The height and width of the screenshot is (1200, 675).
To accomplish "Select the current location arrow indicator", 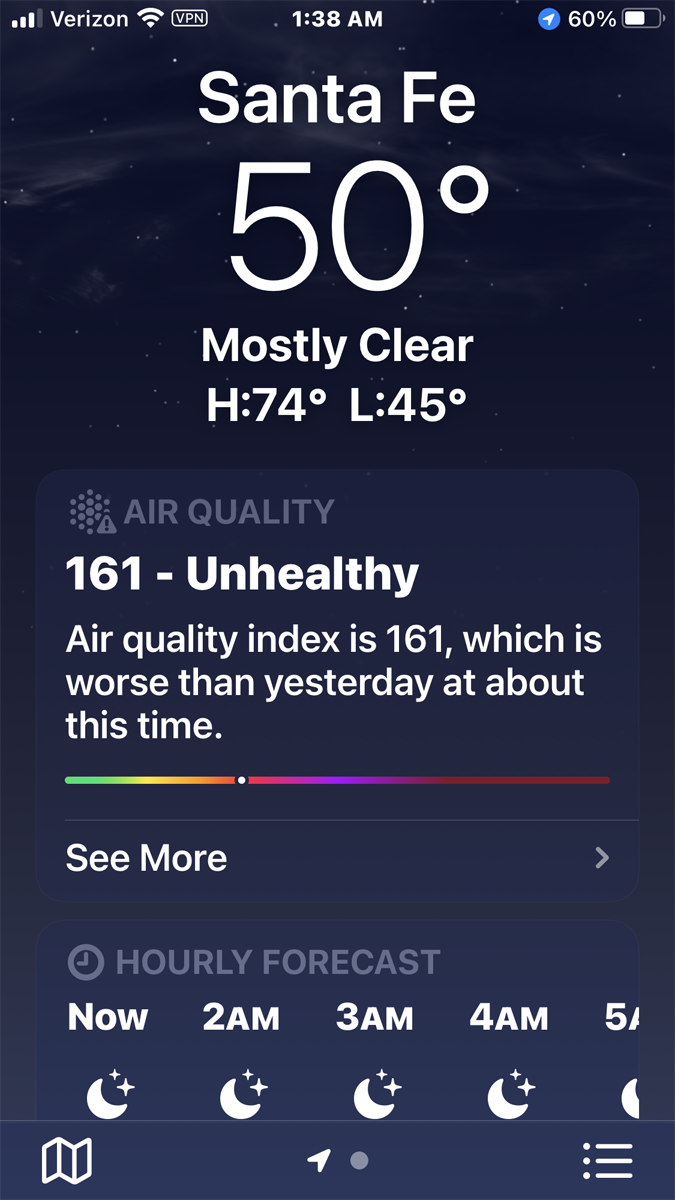I will (x=319, y=1160).
